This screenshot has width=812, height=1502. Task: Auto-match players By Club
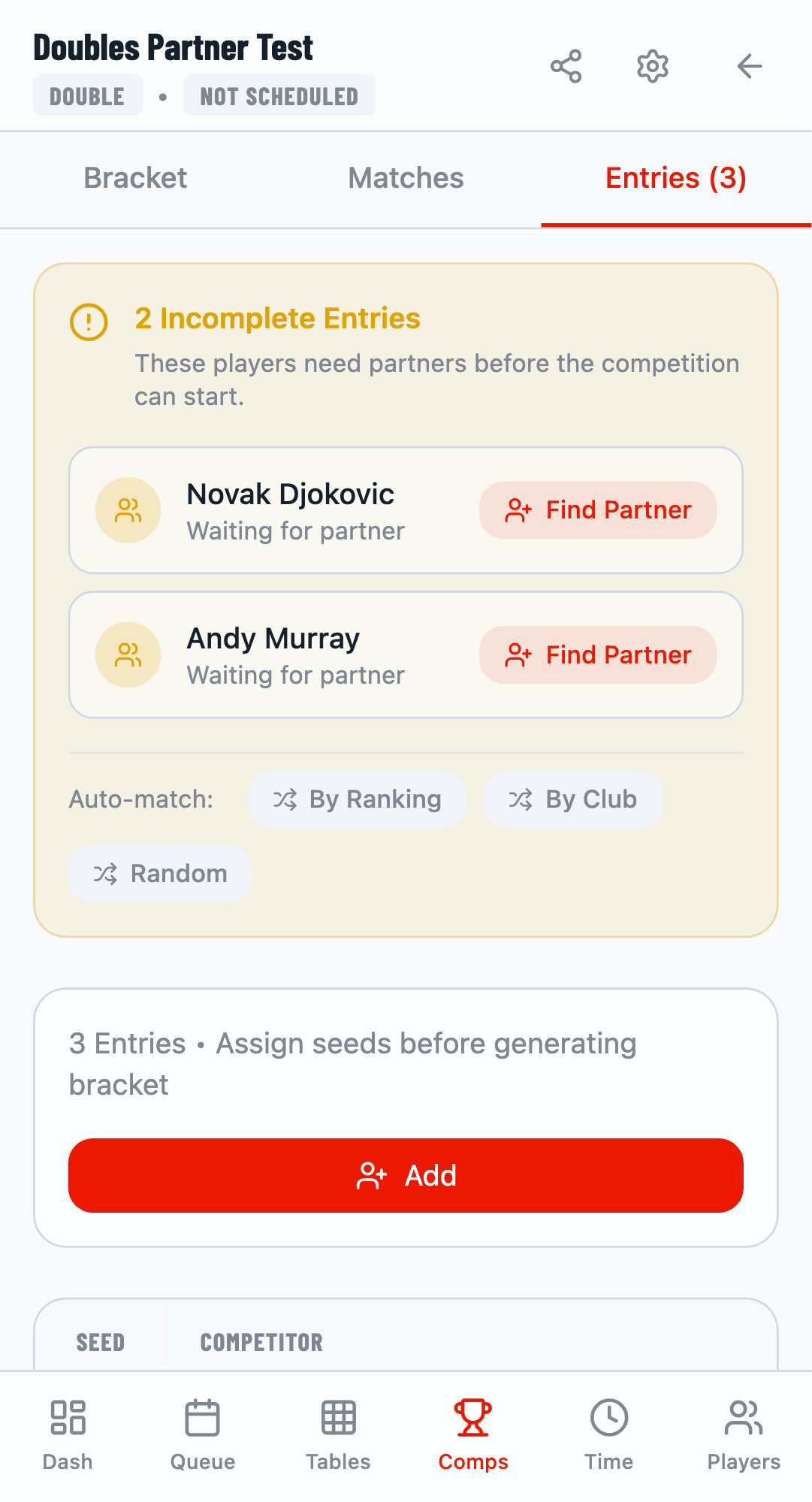[x=573, y=799]
